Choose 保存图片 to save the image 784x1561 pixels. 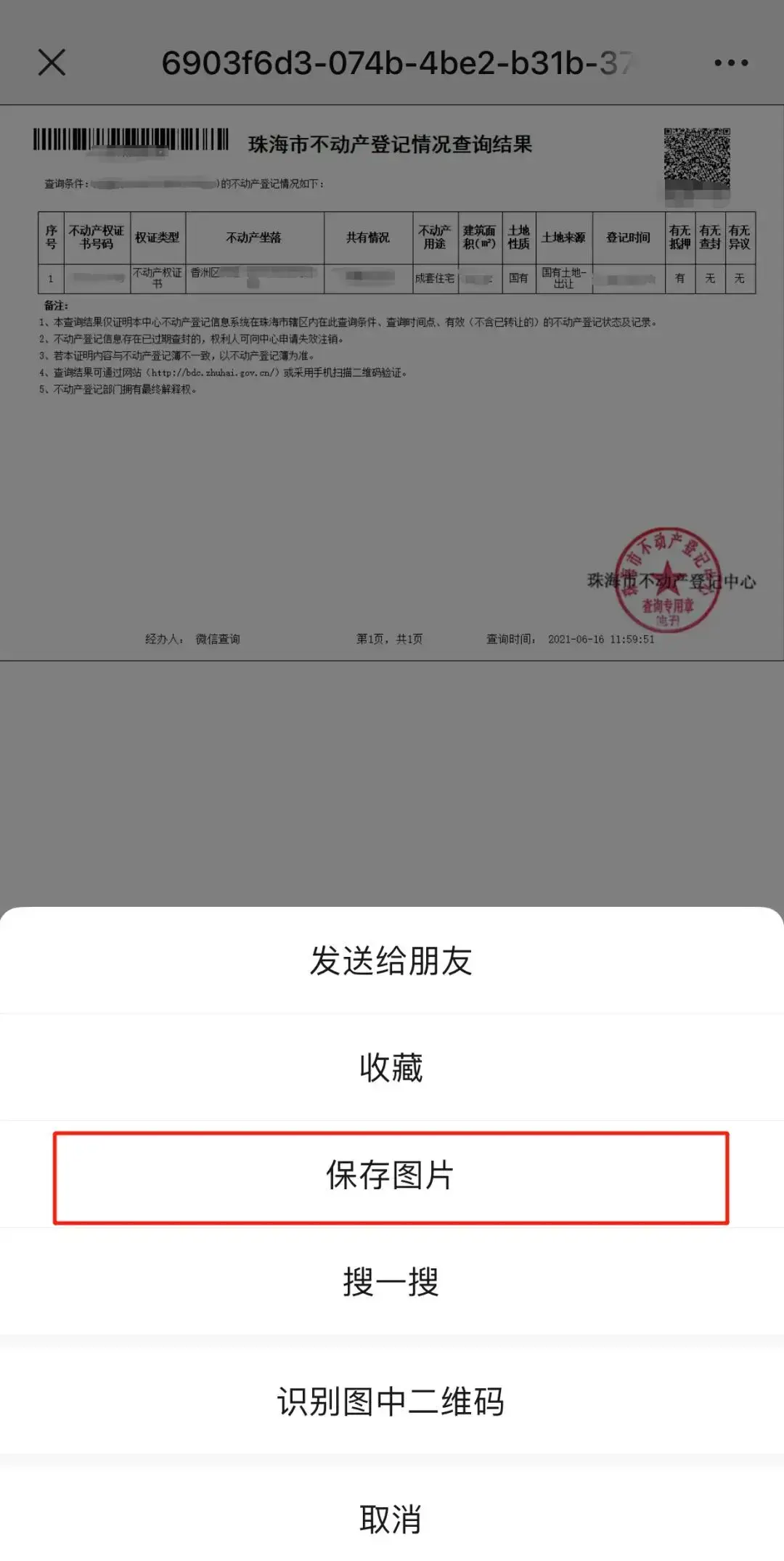(392, 1175)
